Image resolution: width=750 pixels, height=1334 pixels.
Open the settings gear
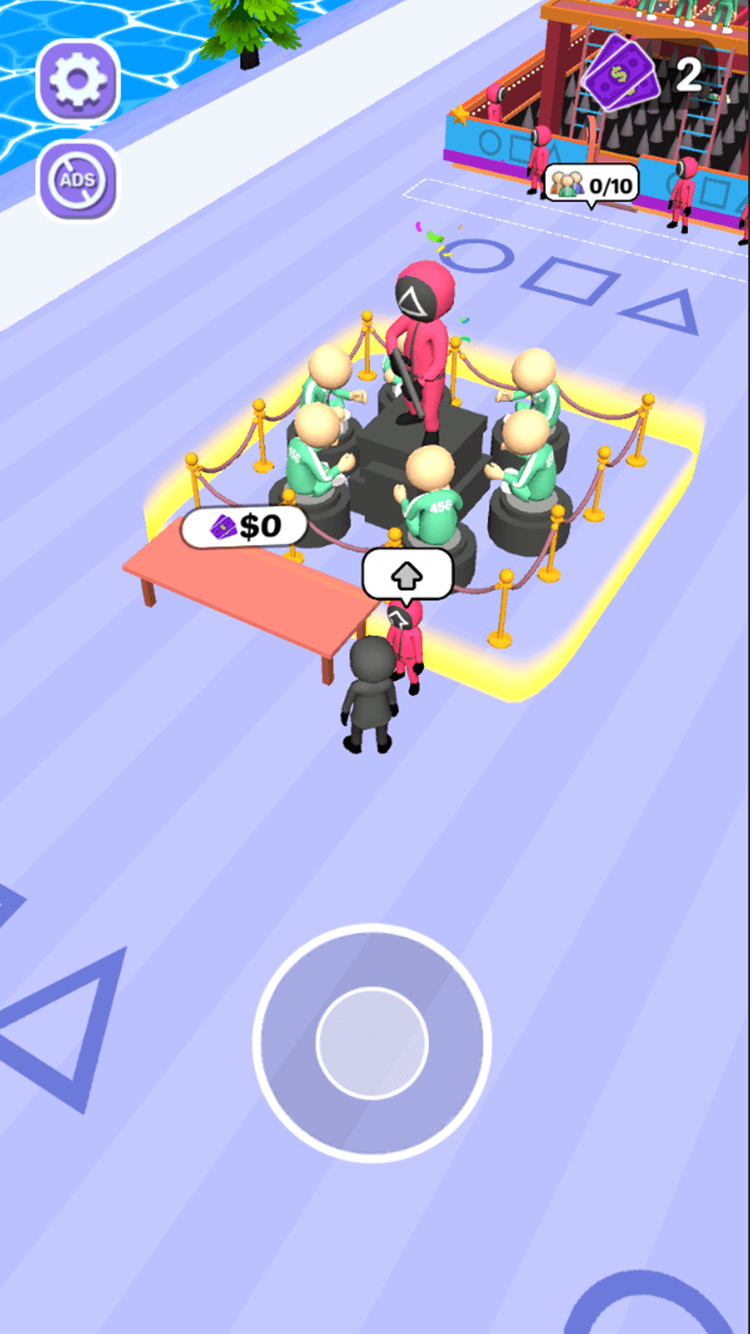click(78, 82)
